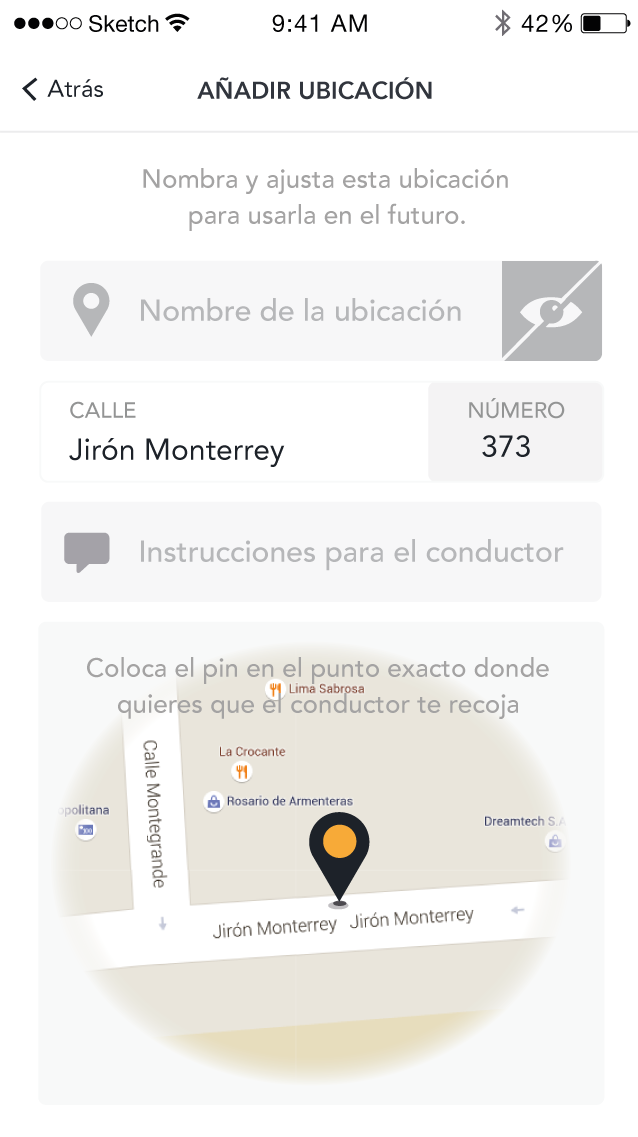The height and width of the screenshot is (1137, 638).
Task: Toggle the crossed-out eye visibility icon
Action: pyautogui.click(x=552, y=311)
